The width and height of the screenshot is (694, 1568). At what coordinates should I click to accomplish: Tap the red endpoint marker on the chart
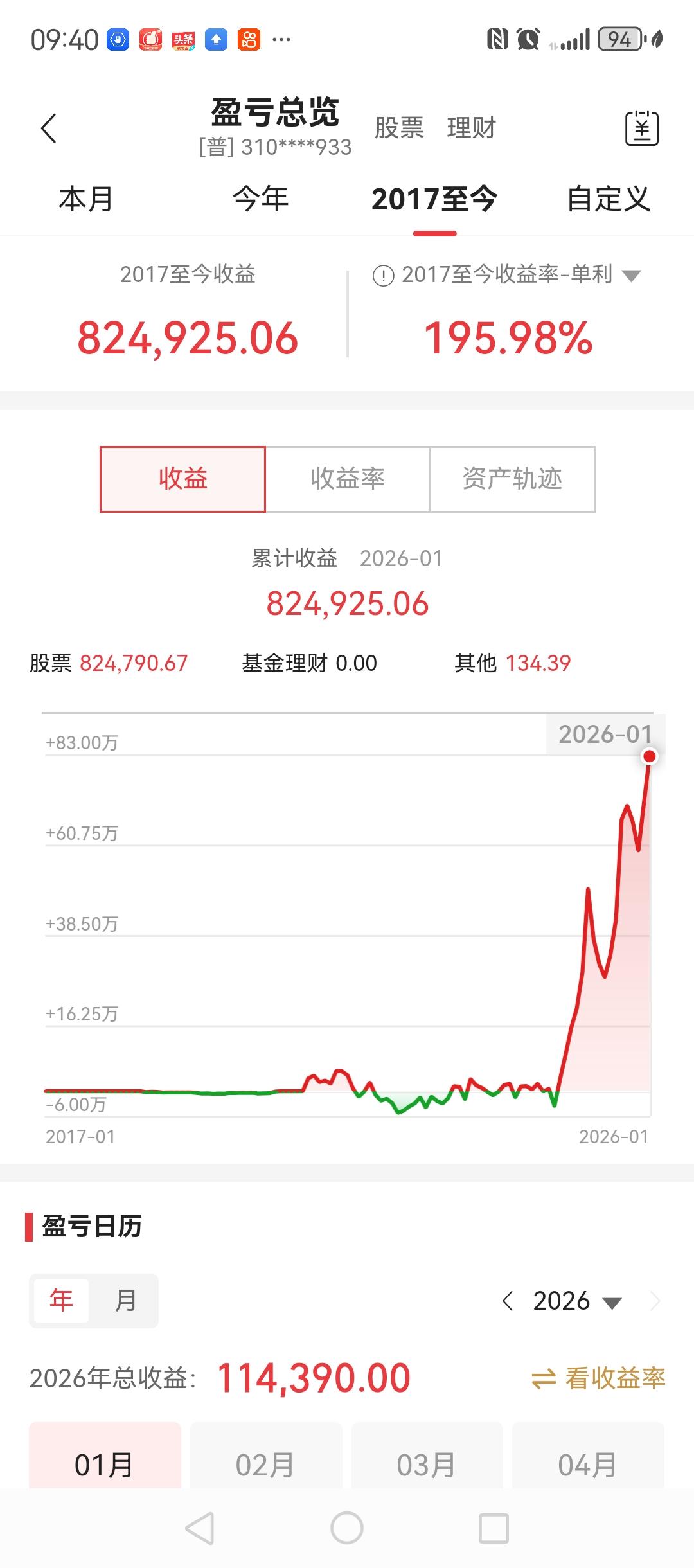(650, 757)
